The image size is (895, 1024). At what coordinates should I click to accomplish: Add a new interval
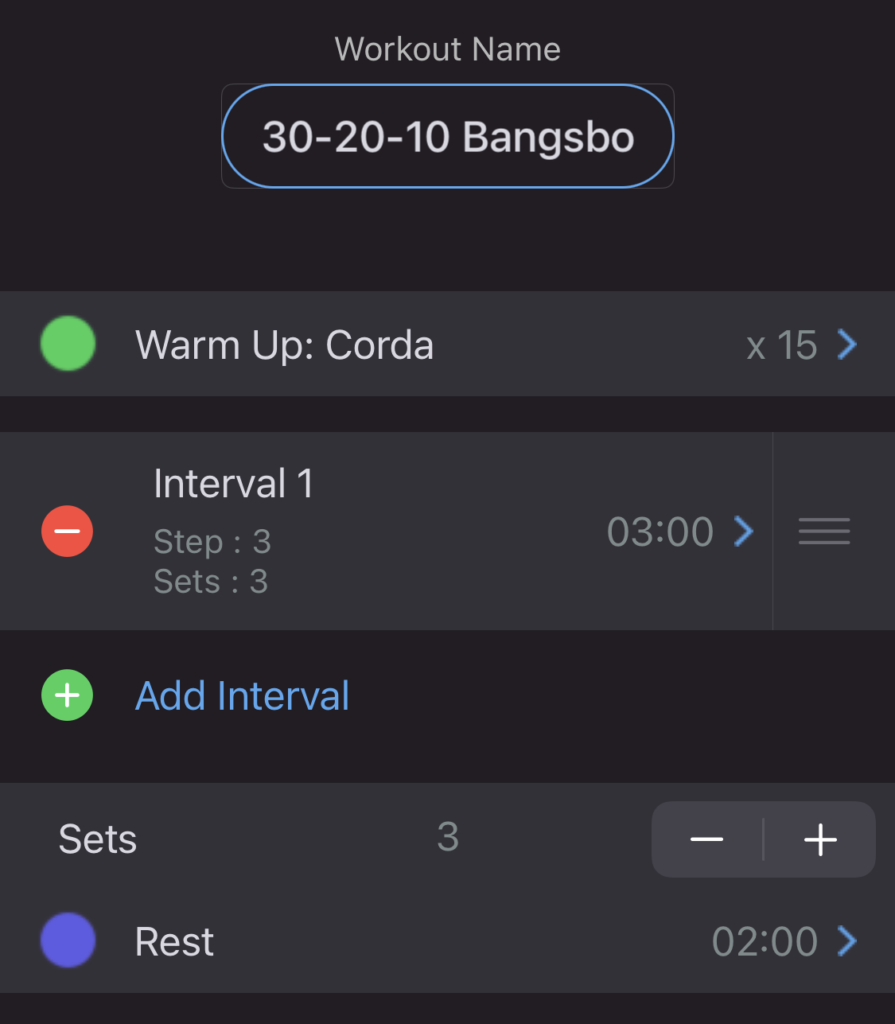242,696
